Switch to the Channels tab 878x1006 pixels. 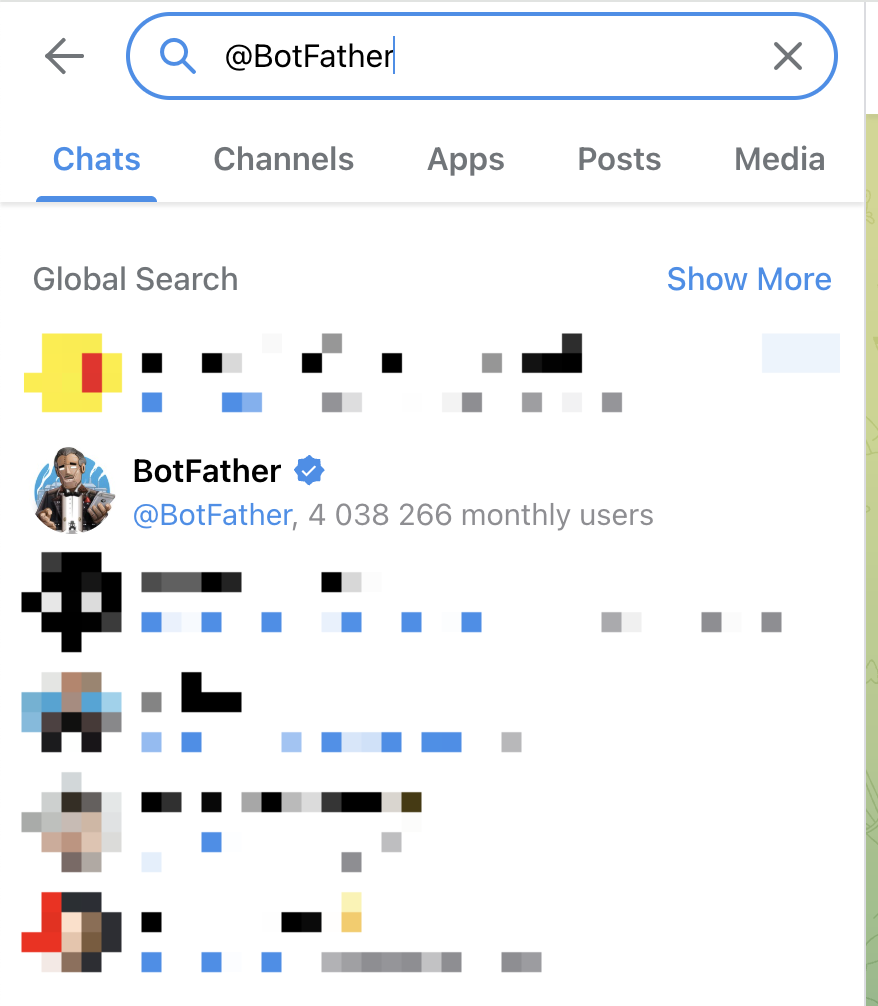[x=283, y=159]
